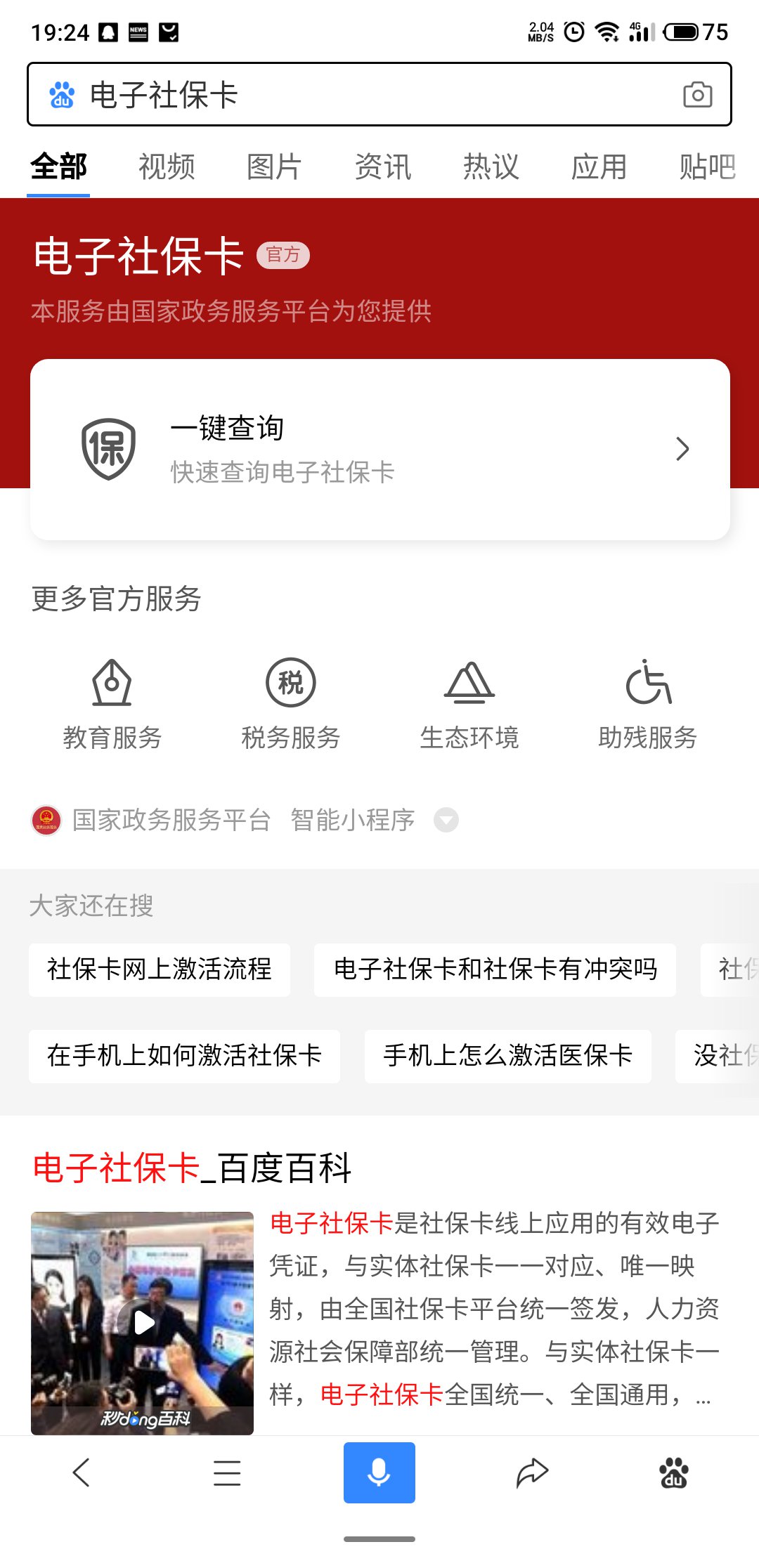
Task: Switch to the 热议 tab
Action: pyautogui.click(x=491, y=167)
